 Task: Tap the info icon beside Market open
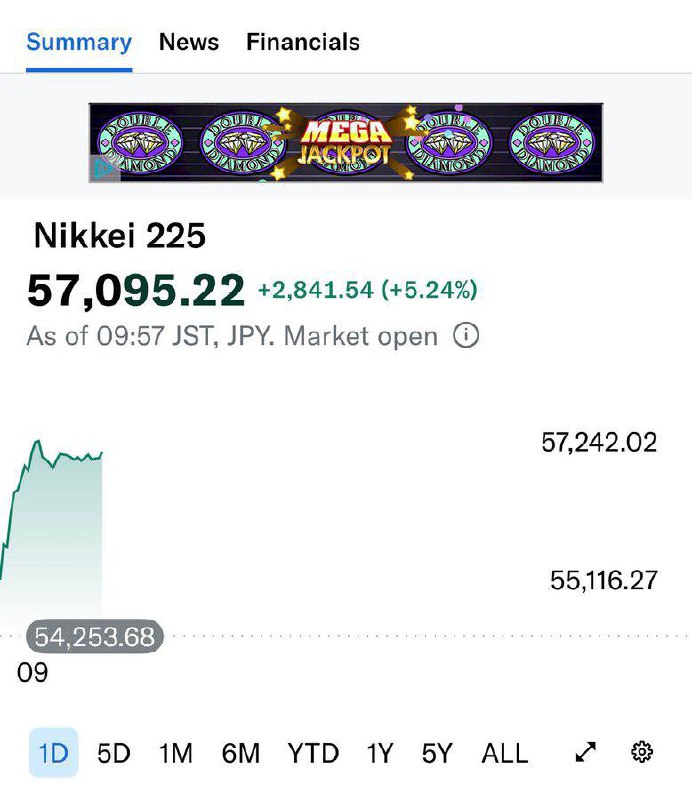465,336
